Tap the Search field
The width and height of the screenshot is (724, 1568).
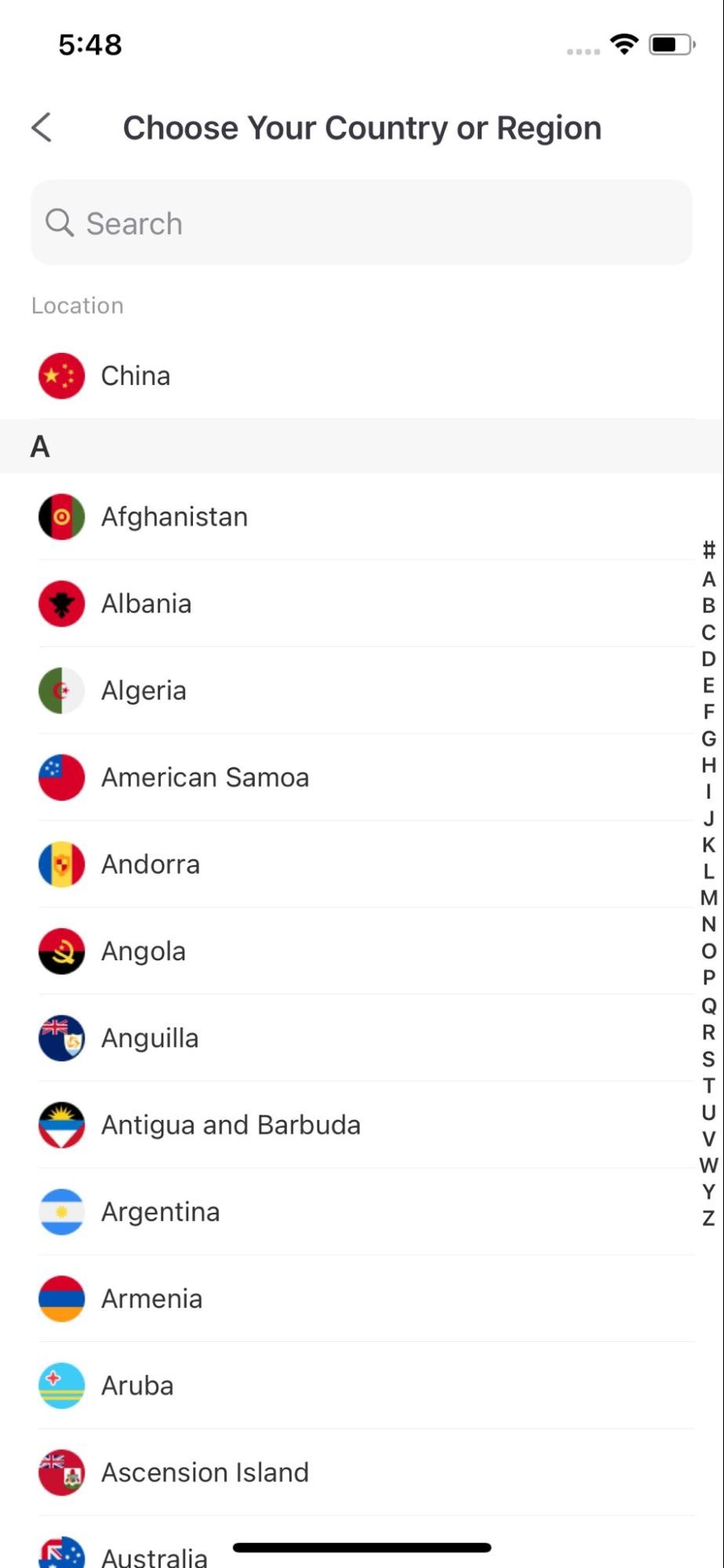coord(361,223)
